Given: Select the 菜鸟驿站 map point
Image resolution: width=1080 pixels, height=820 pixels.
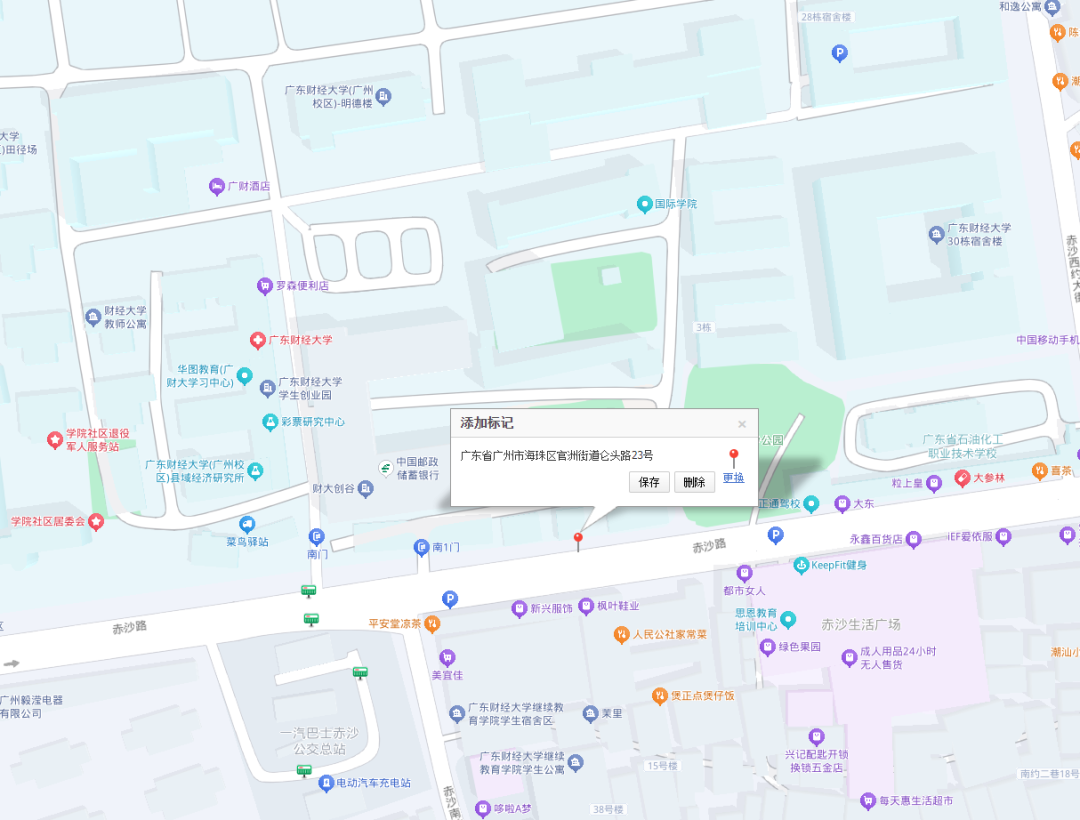Looking at the screenshot, I should click(x=247, y=525).
